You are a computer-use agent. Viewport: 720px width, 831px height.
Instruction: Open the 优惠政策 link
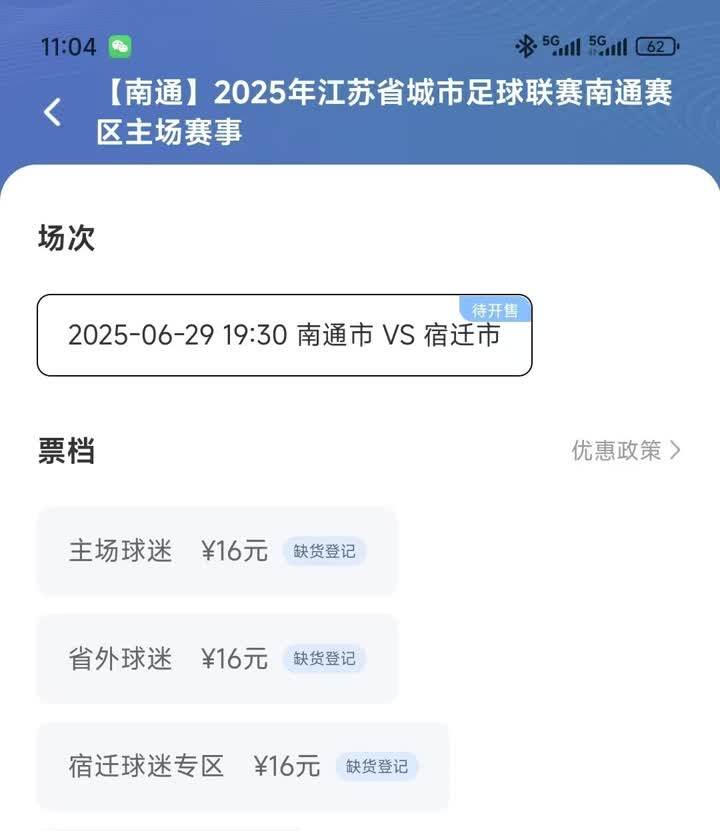click(626, 450)
